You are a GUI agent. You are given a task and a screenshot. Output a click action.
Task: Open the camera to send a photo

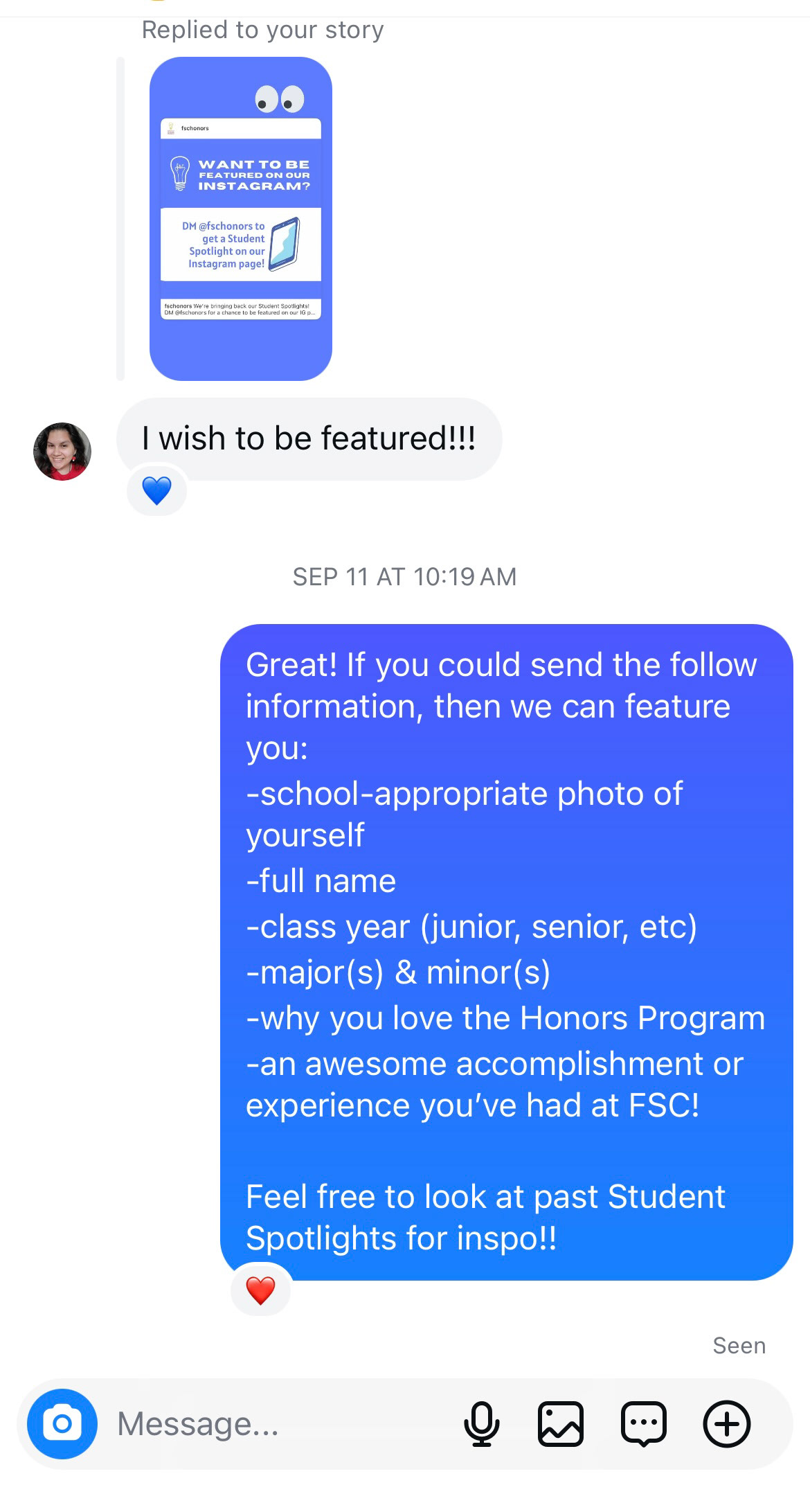62,1424
